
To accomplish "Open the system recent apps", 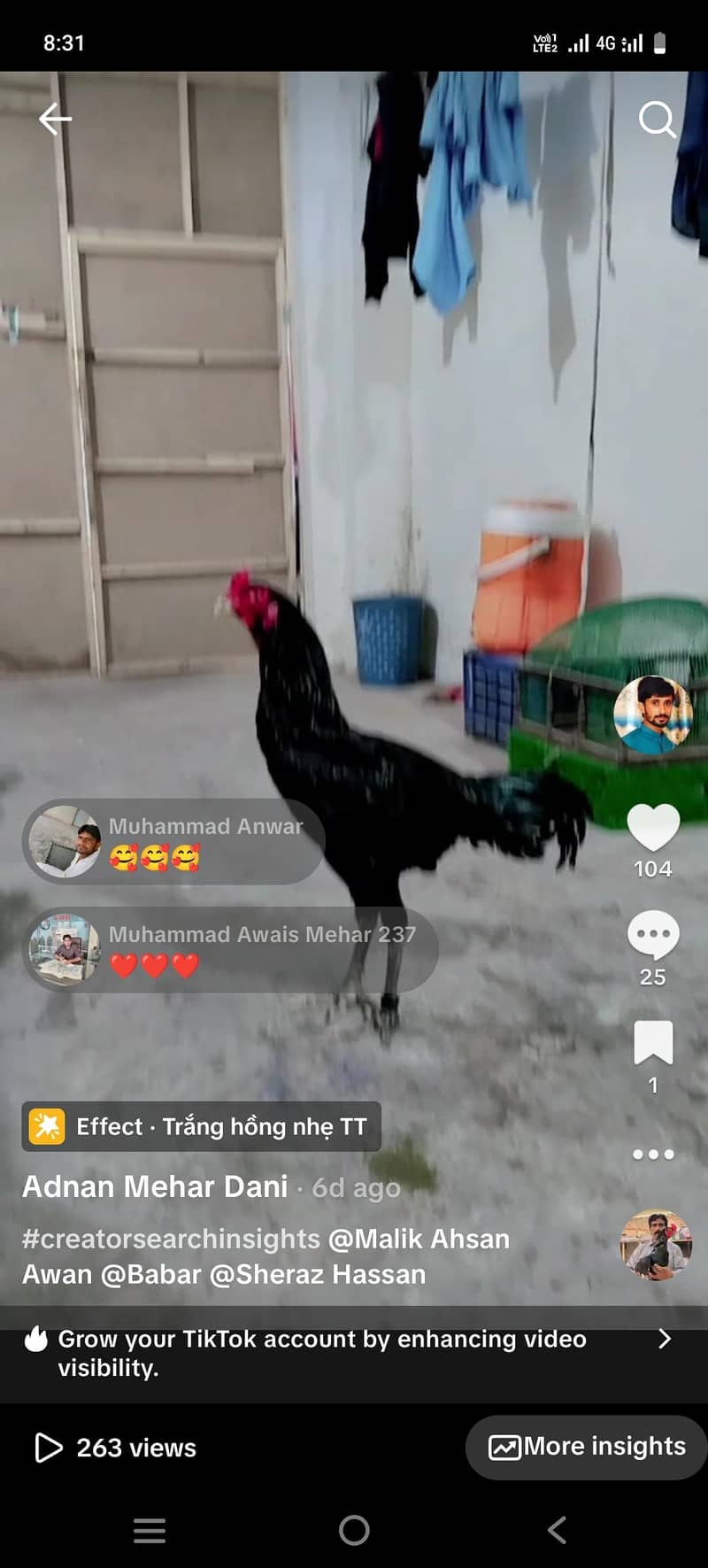I will click(149, 1530).
